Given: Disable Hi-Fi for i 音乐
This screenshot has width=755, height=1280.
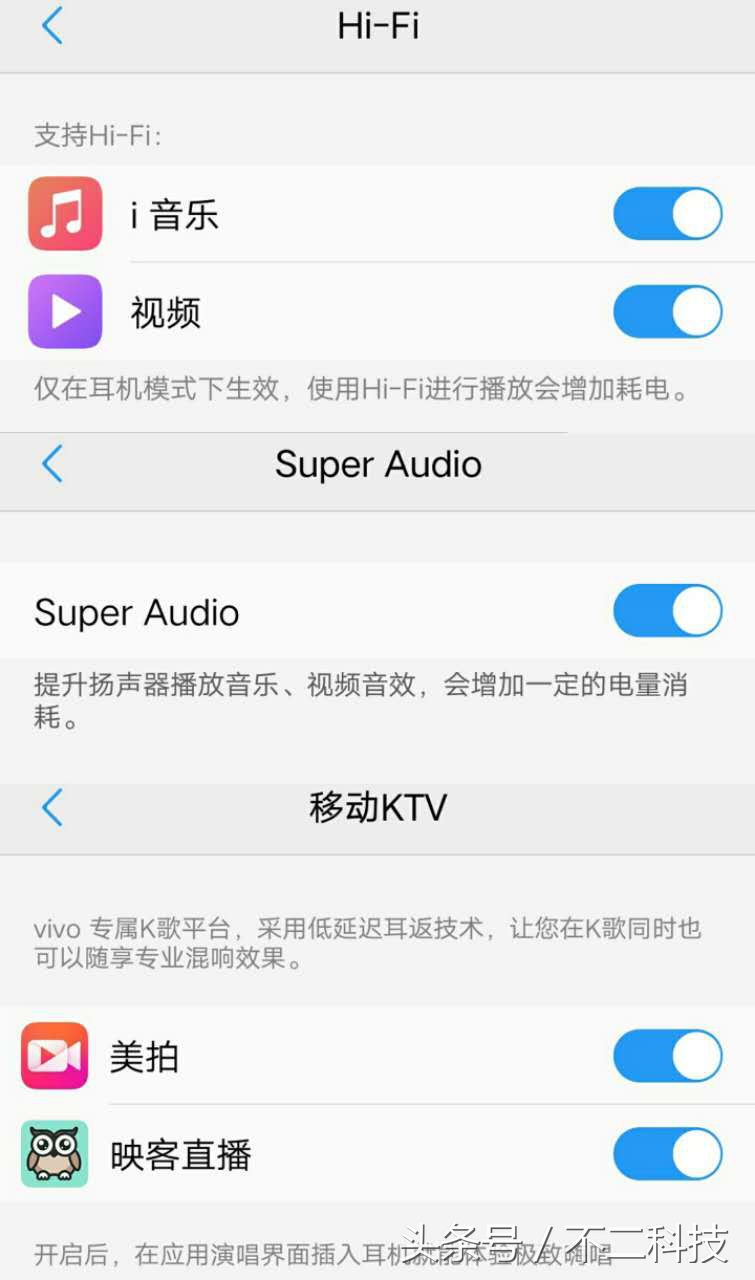Looking at the screenshot, I should (x=667, y=213).
